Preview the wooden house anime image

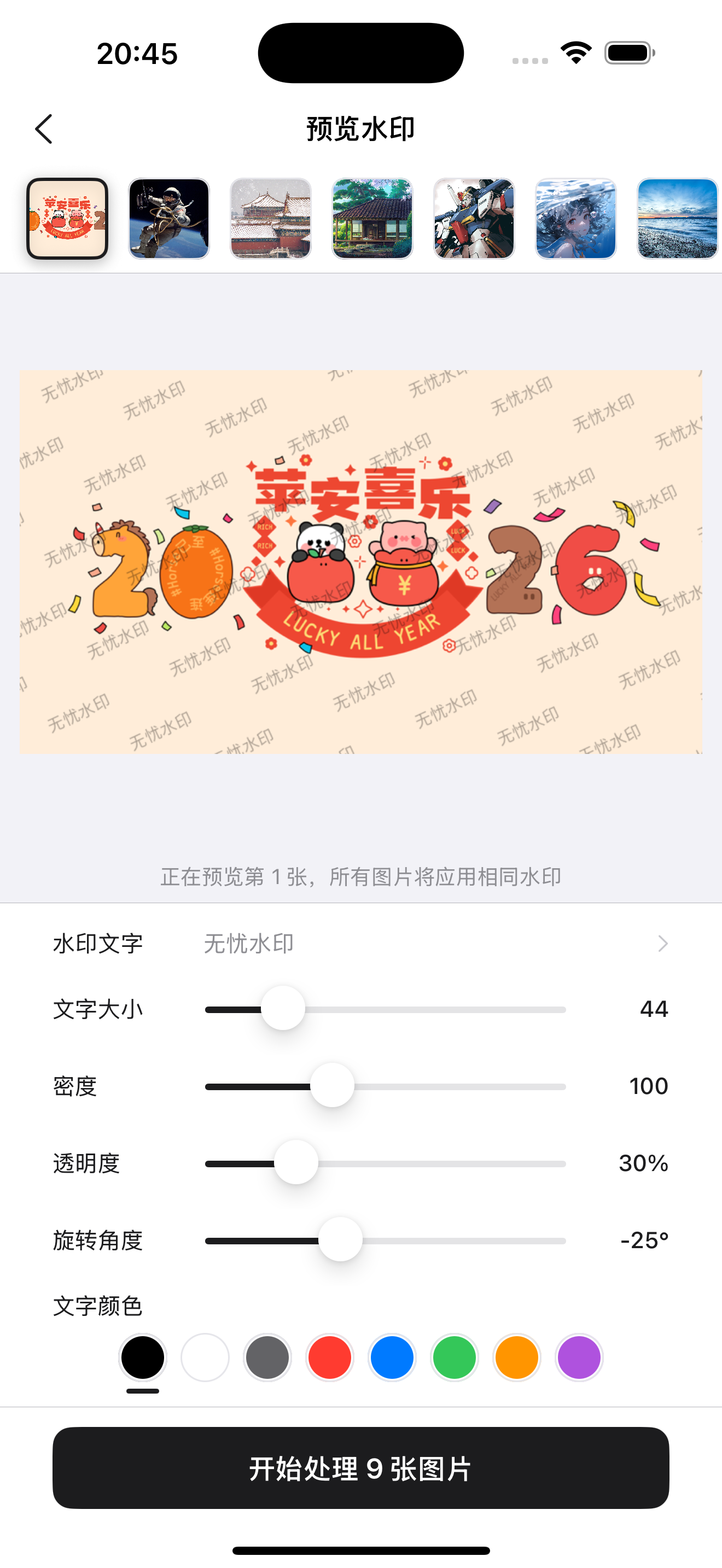tap(372, 219)
